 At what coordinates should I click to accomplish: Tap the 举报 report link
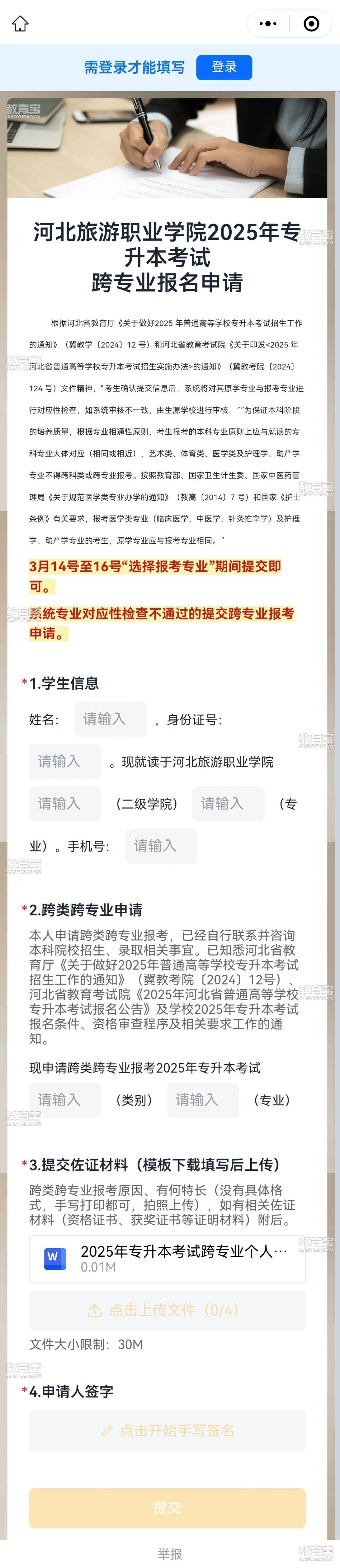coord(169,1554)
